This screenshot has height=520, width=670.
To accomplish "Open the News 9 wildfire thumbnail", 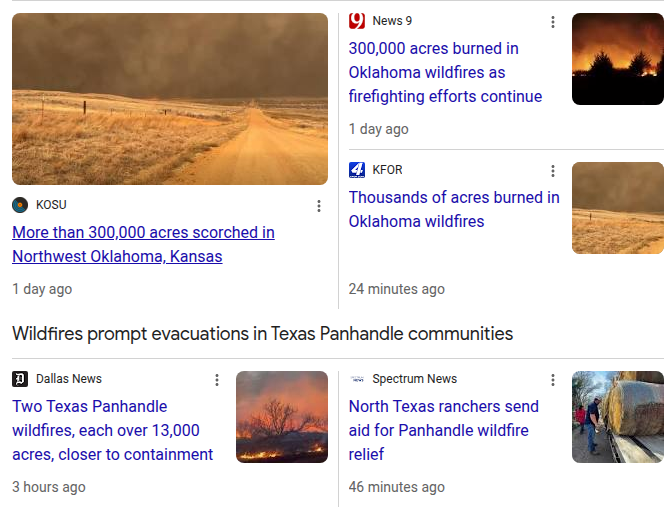I will click(617, 59).
